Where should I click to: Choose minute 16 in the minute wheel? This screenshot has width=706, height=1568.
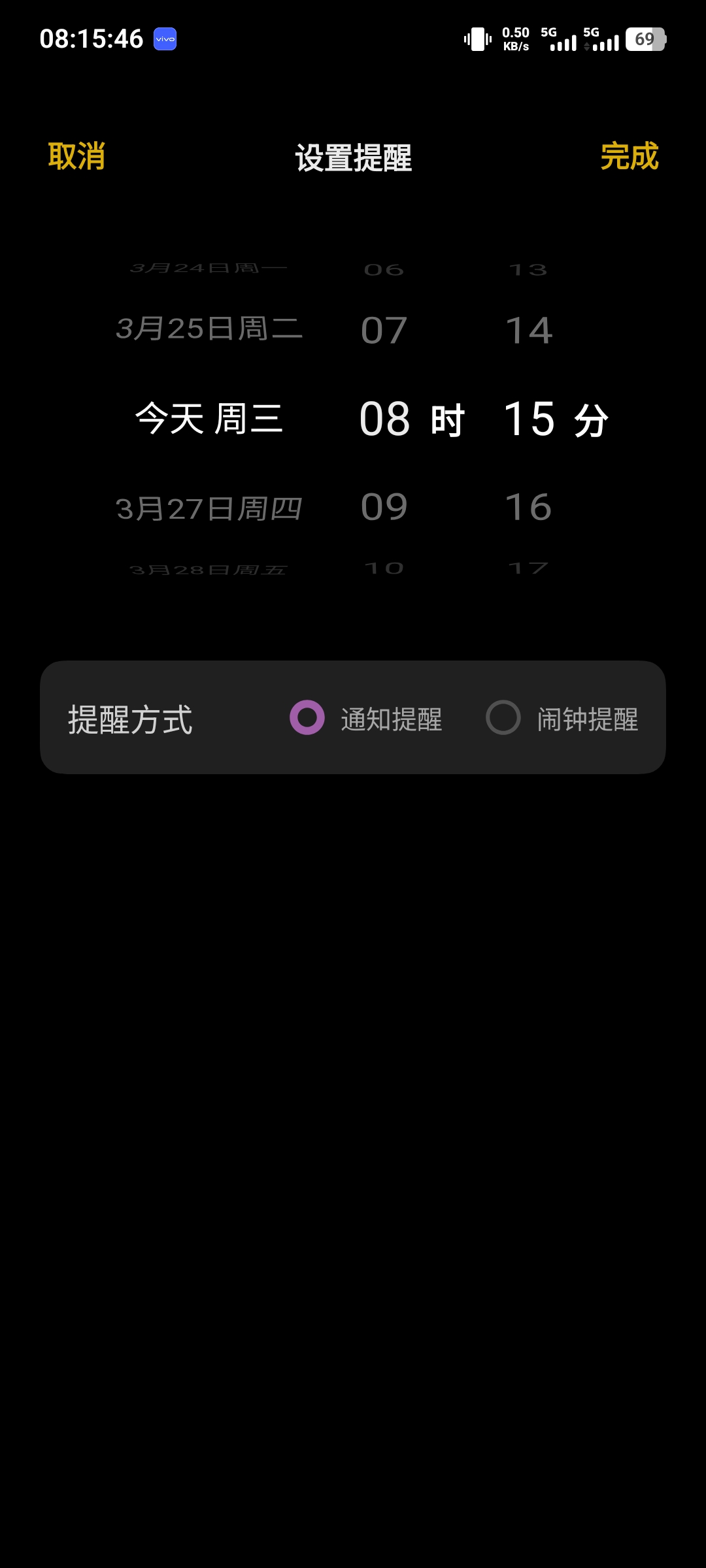(529, 507)
